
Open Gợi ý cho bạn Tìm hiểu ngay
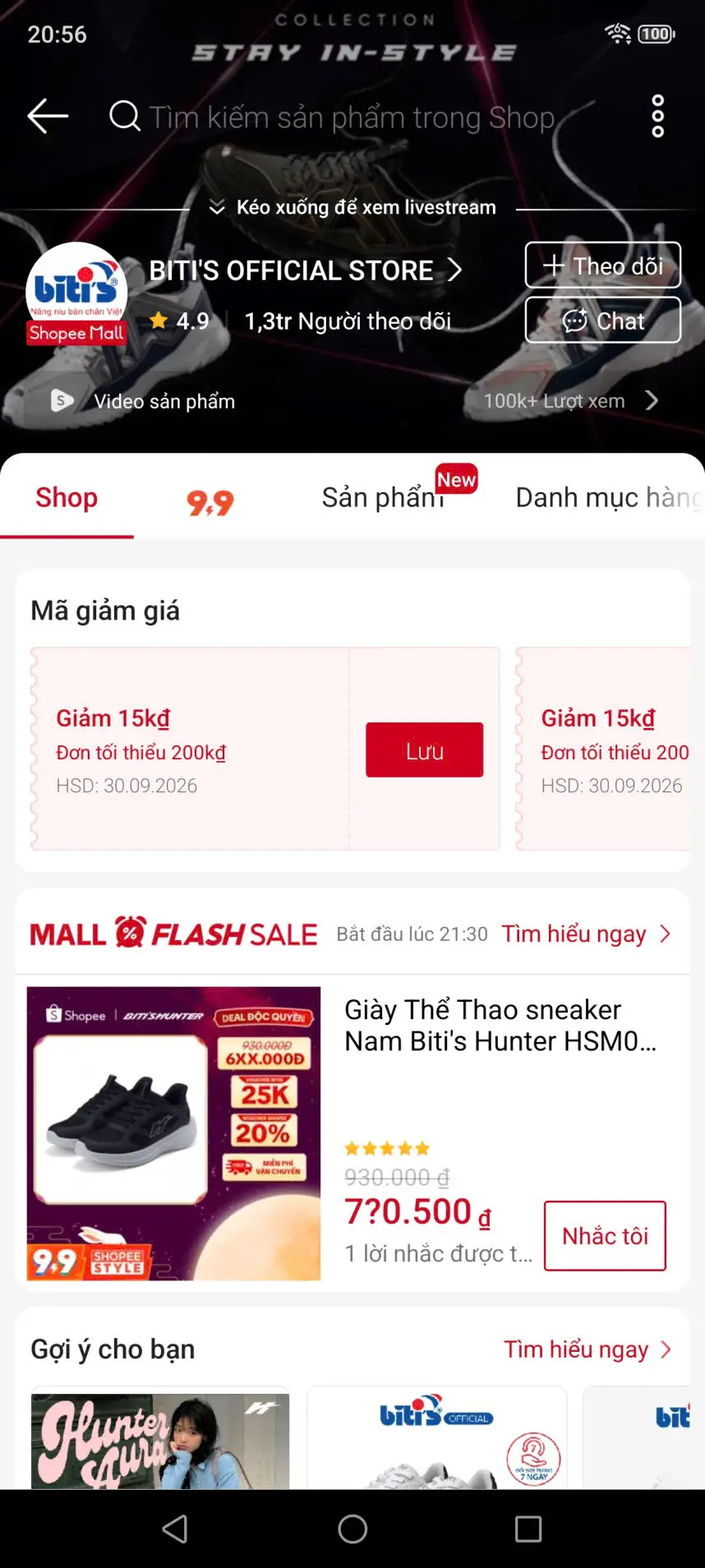click(587, 1349)
